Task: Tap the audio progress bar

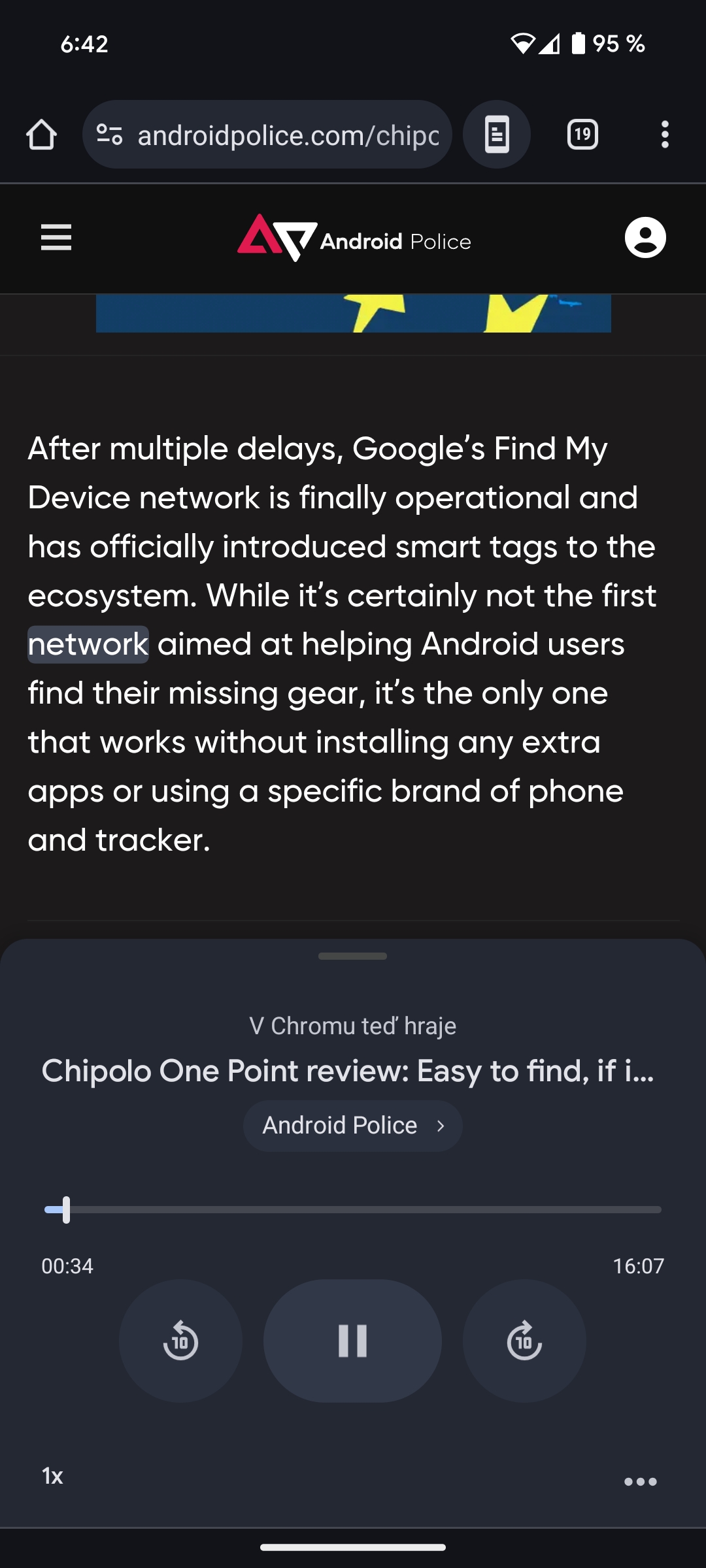Action: (353, 1210)
